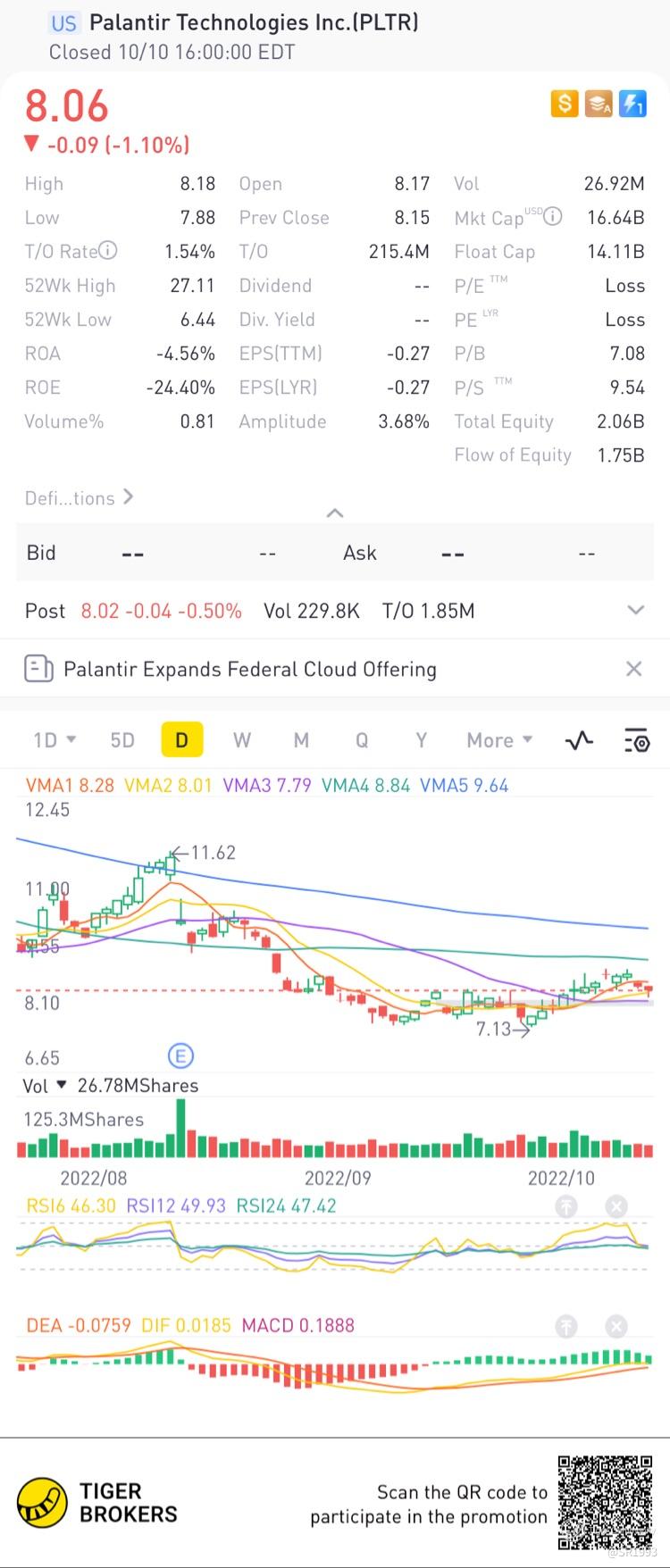Image resolution: width=670 pixels, height=1568 pixels.
Task: Collapse the stock statistics panel
Action: [x=335, y=513]
